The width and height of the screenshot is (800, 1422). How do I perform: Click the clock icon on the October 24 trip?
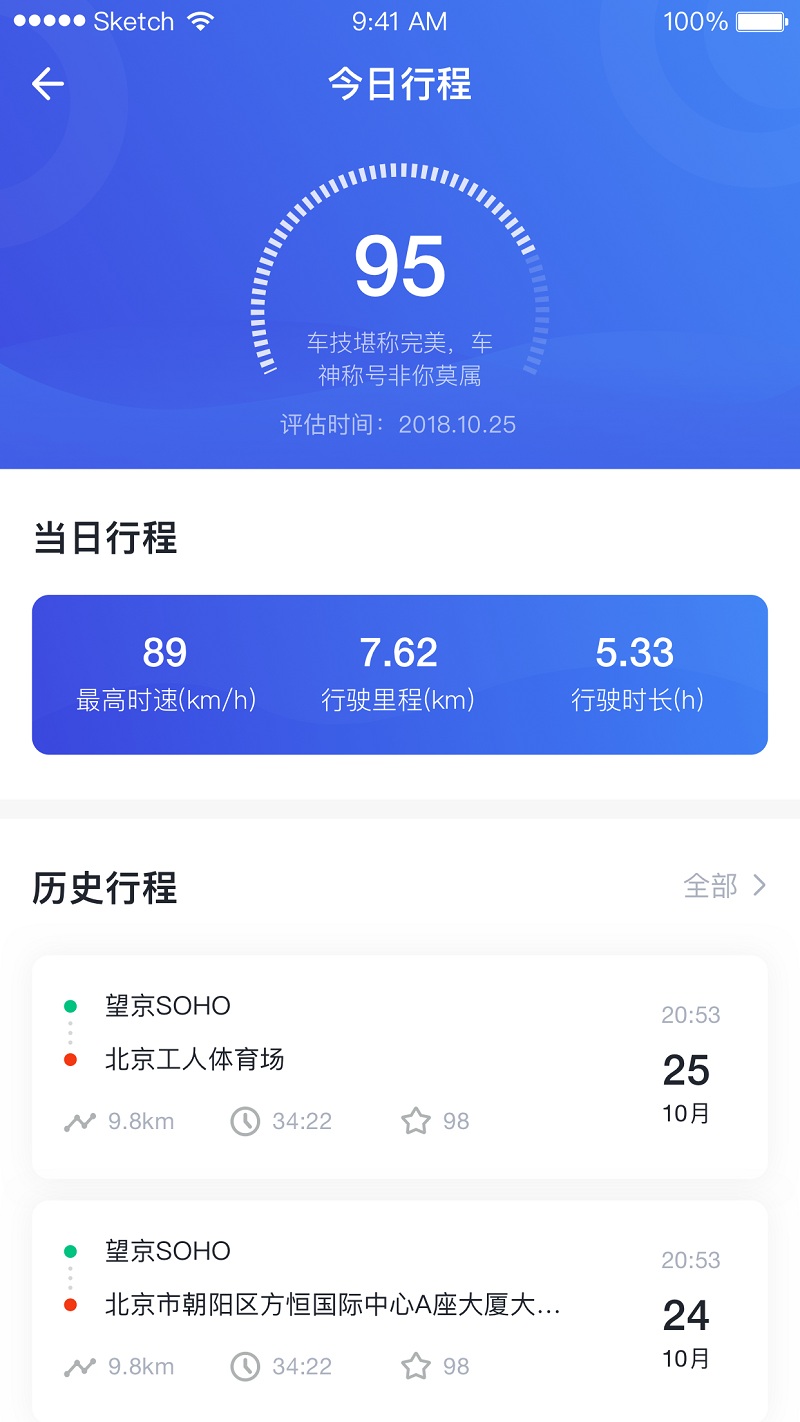pyautogui.click(x=245, y=1366)
